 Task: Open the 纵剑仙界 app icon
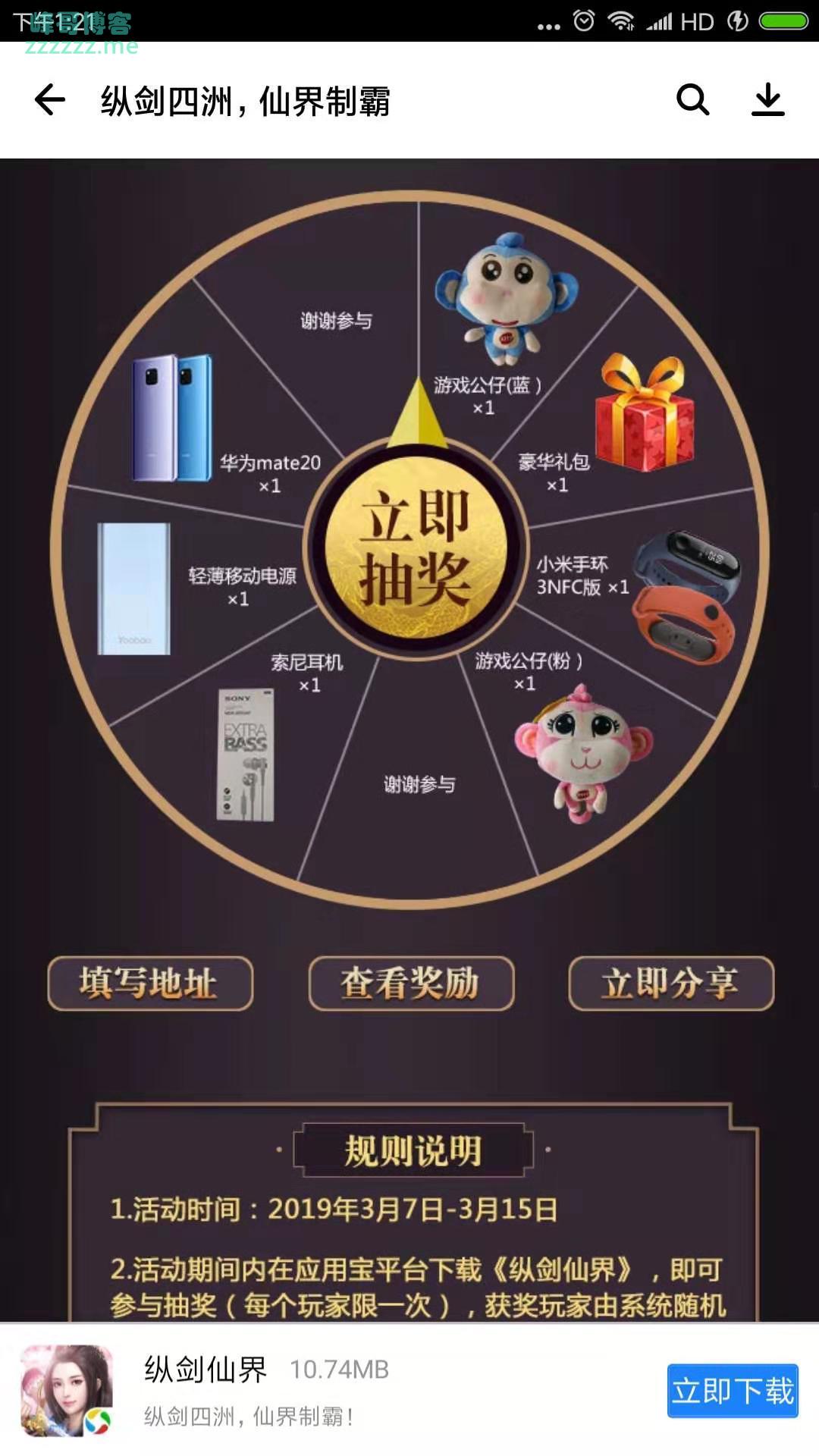(67, 1391)
